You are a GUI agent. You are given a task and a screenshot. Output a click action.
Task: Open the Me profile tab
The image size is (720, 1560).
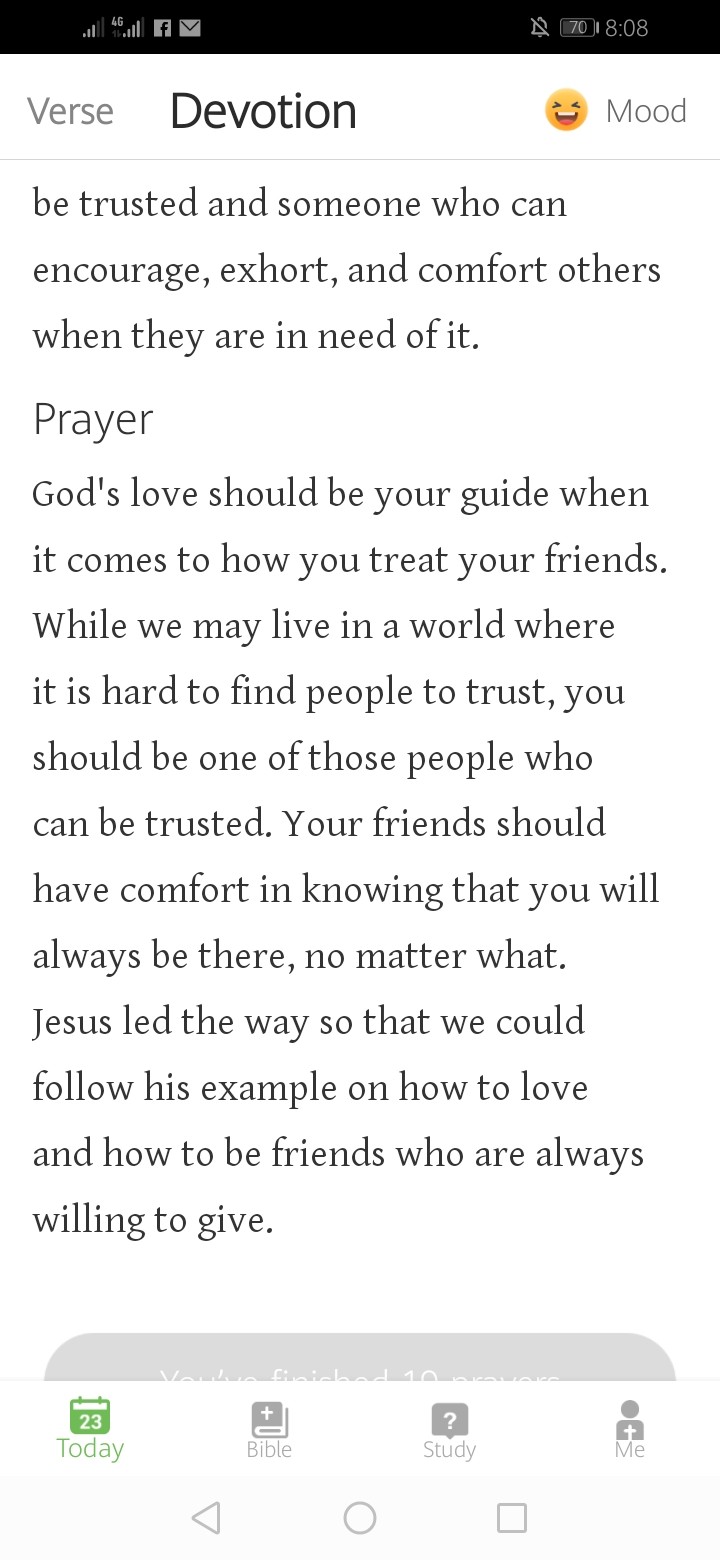coord(630,1431)
